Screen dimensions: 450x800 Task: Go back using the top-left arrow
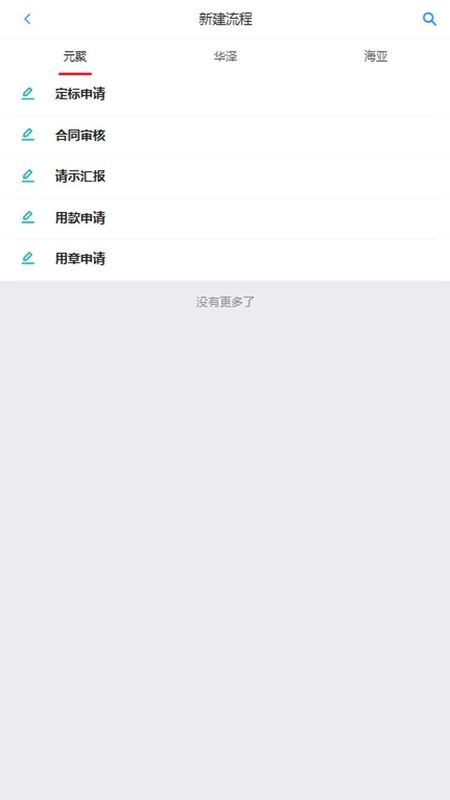tap(27, 19)
